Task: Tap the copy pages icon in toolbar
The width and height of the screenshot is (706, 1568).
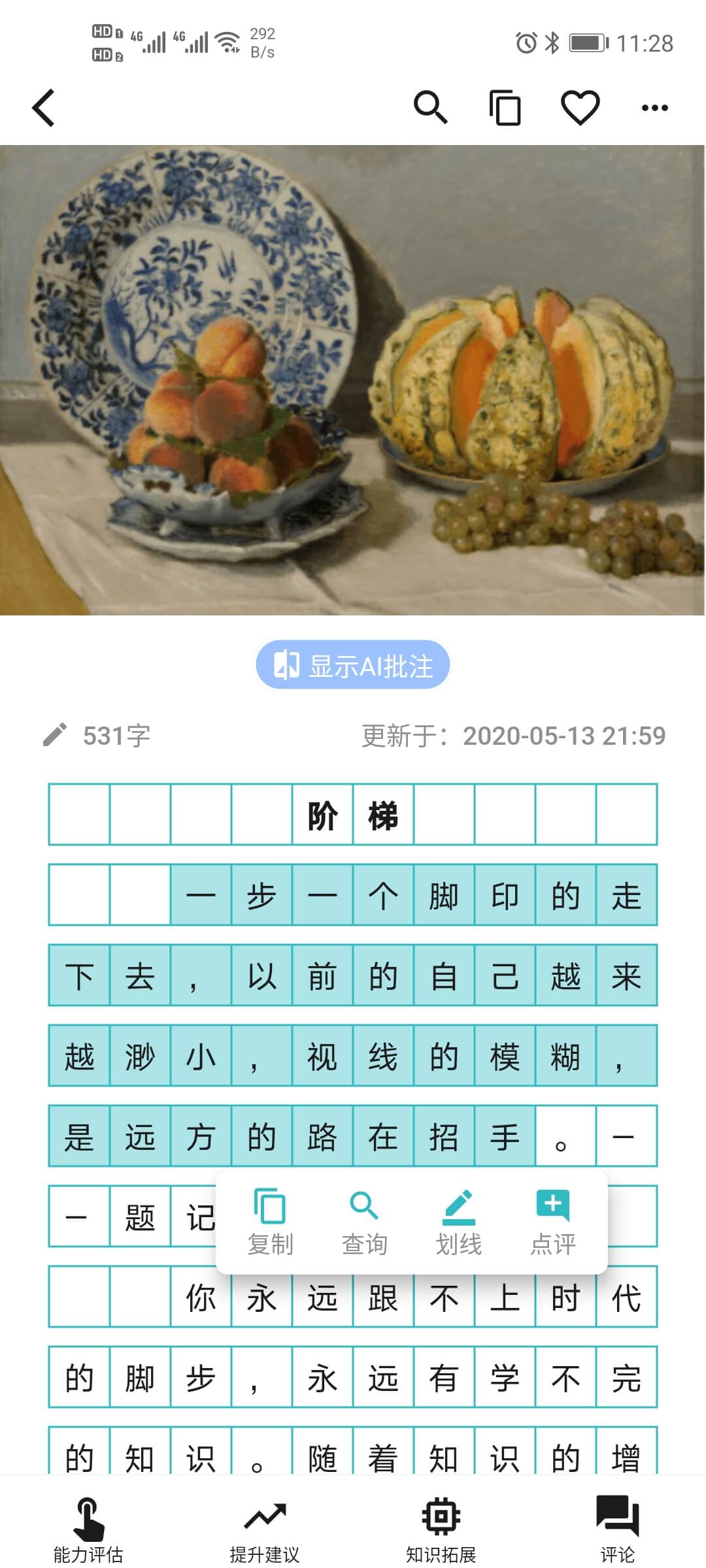Action: click(x=505, y=107)
